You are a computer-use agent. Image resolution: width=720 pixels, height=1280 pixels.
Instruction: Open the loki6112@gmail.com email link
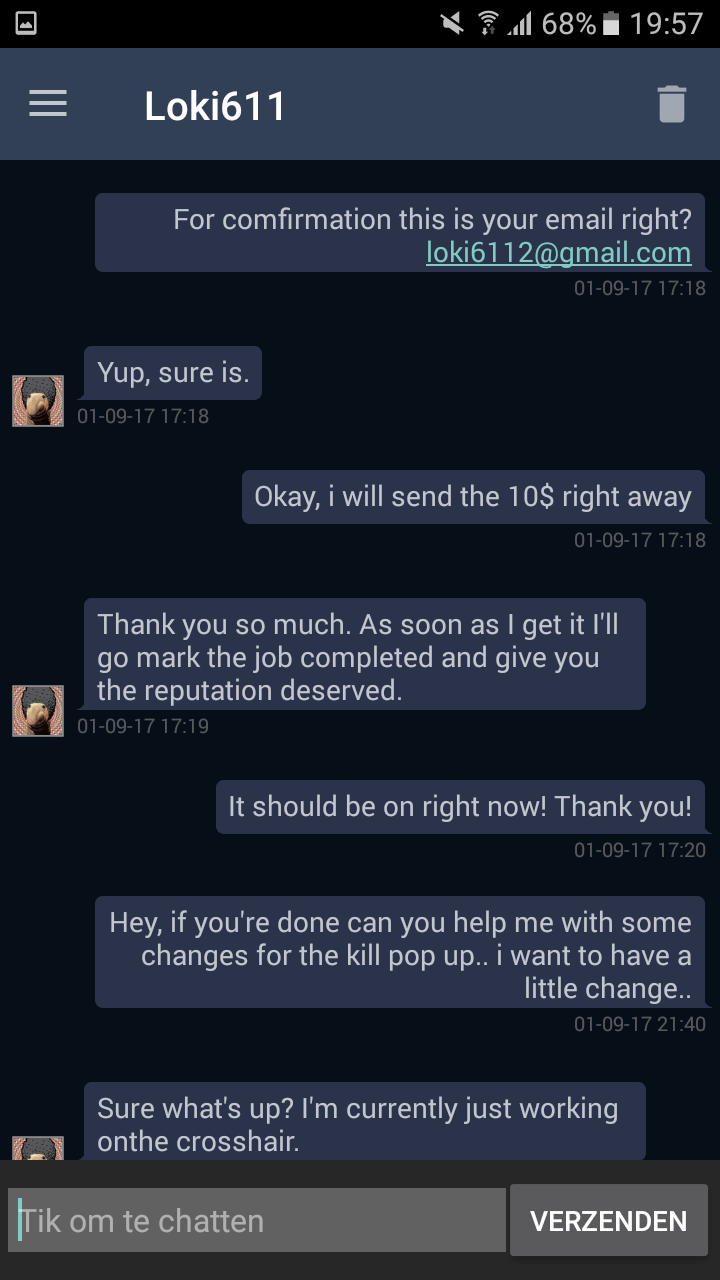558,252
